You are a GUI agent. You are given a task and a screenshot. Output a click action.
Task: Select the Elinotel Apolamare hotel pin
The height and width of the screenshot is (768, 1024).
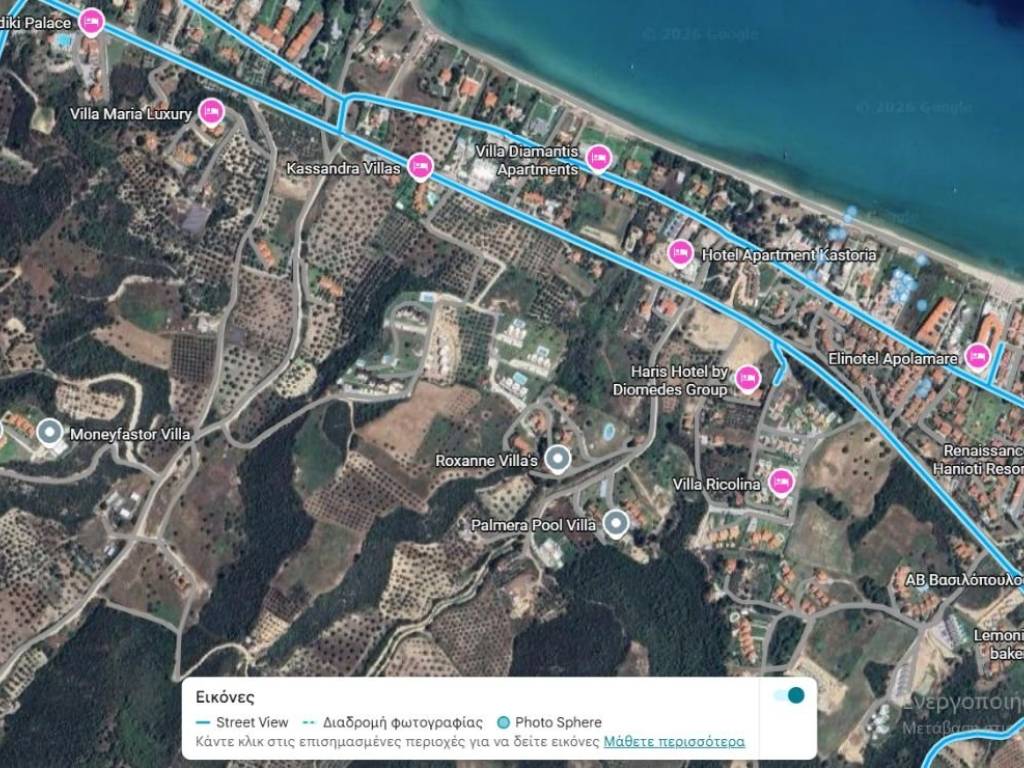977,356
